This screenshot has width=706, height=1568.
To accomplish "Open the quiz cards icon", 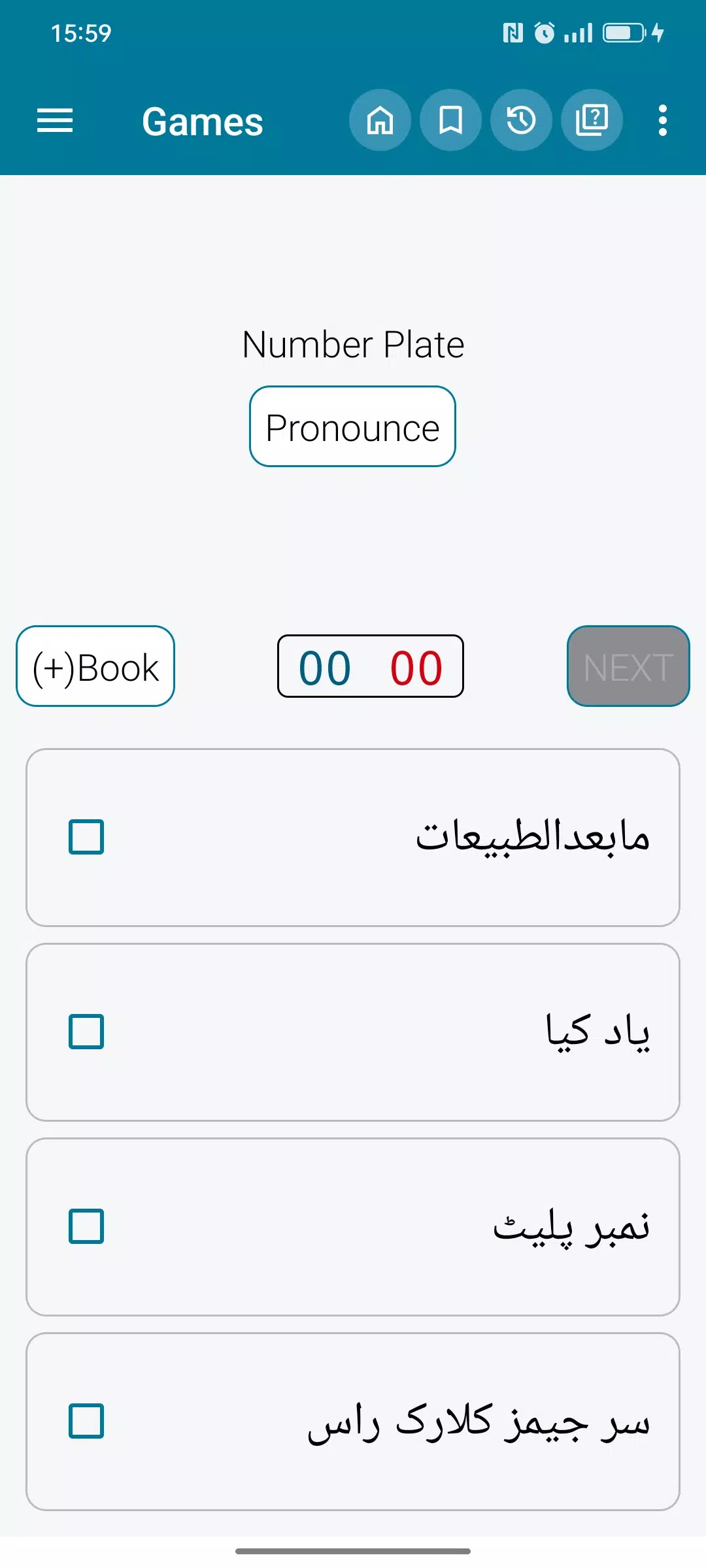I will click(x=592, y=121).
